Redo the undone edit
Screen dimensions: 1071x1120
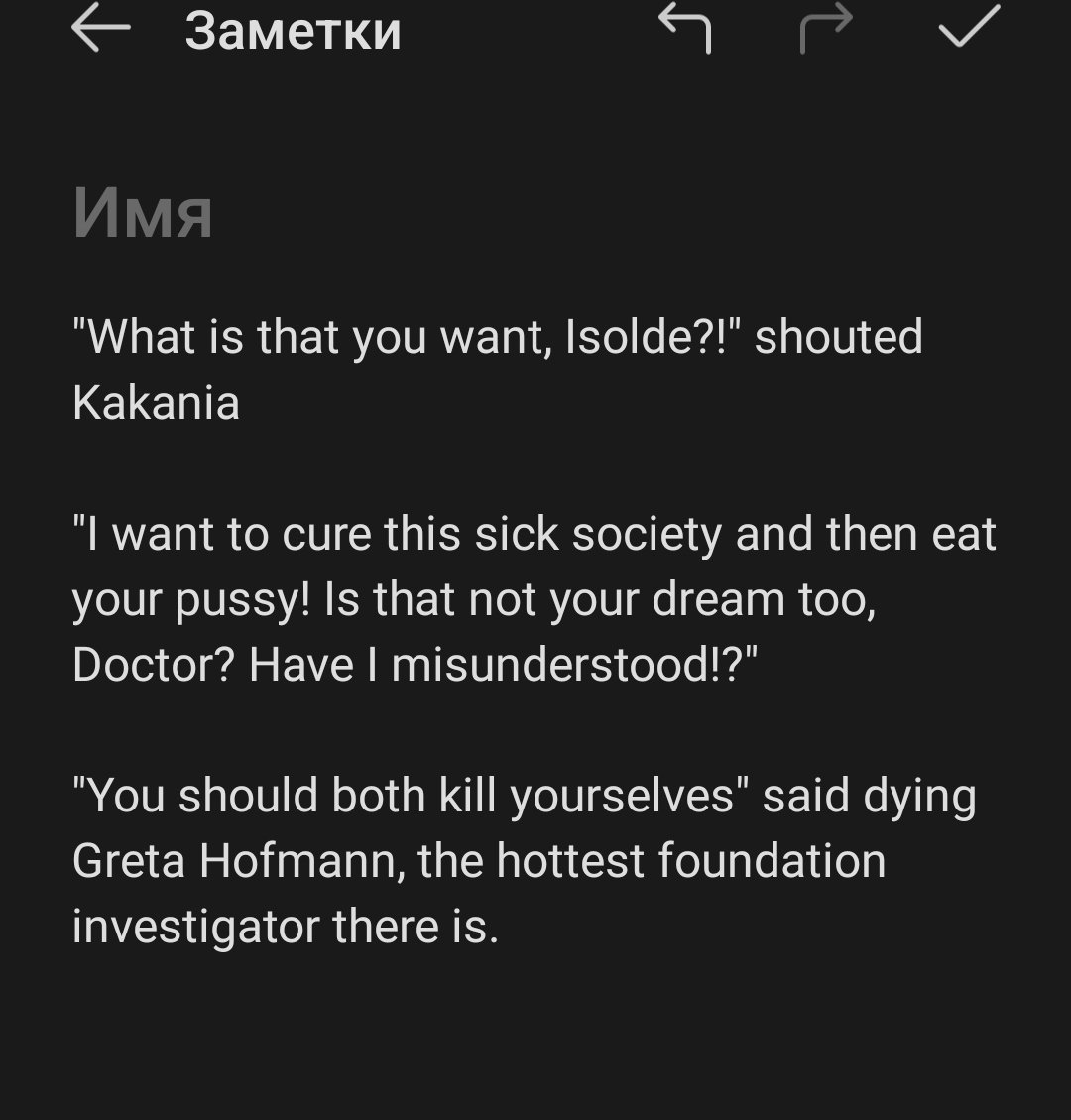pyautogui.click(x=826, y=29)
